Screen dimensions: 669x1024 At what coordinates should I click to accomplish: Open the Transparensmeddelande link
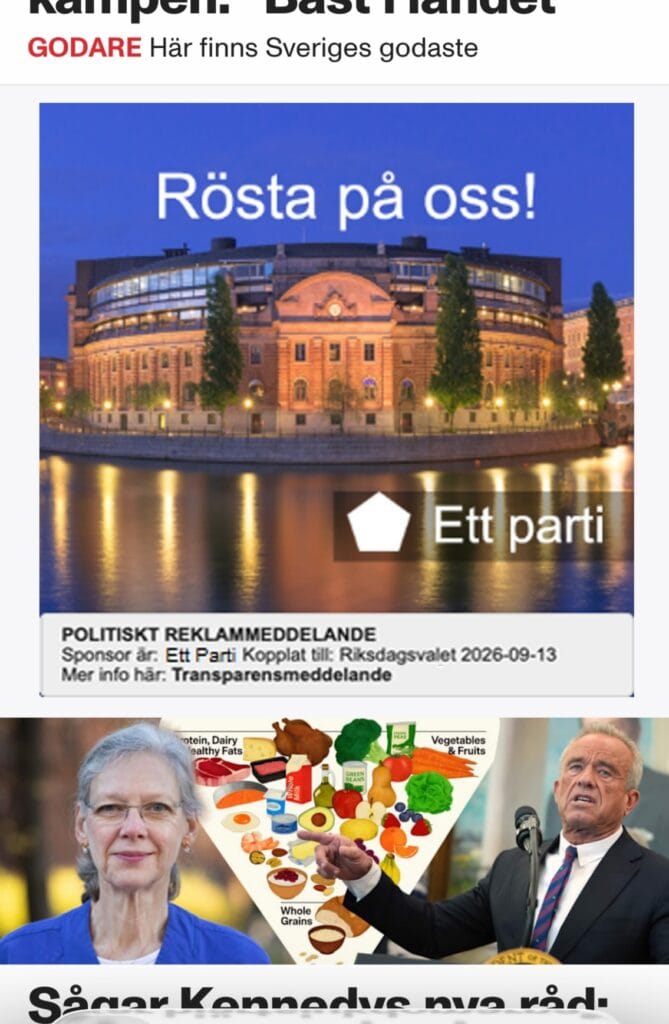click(281, 674)
